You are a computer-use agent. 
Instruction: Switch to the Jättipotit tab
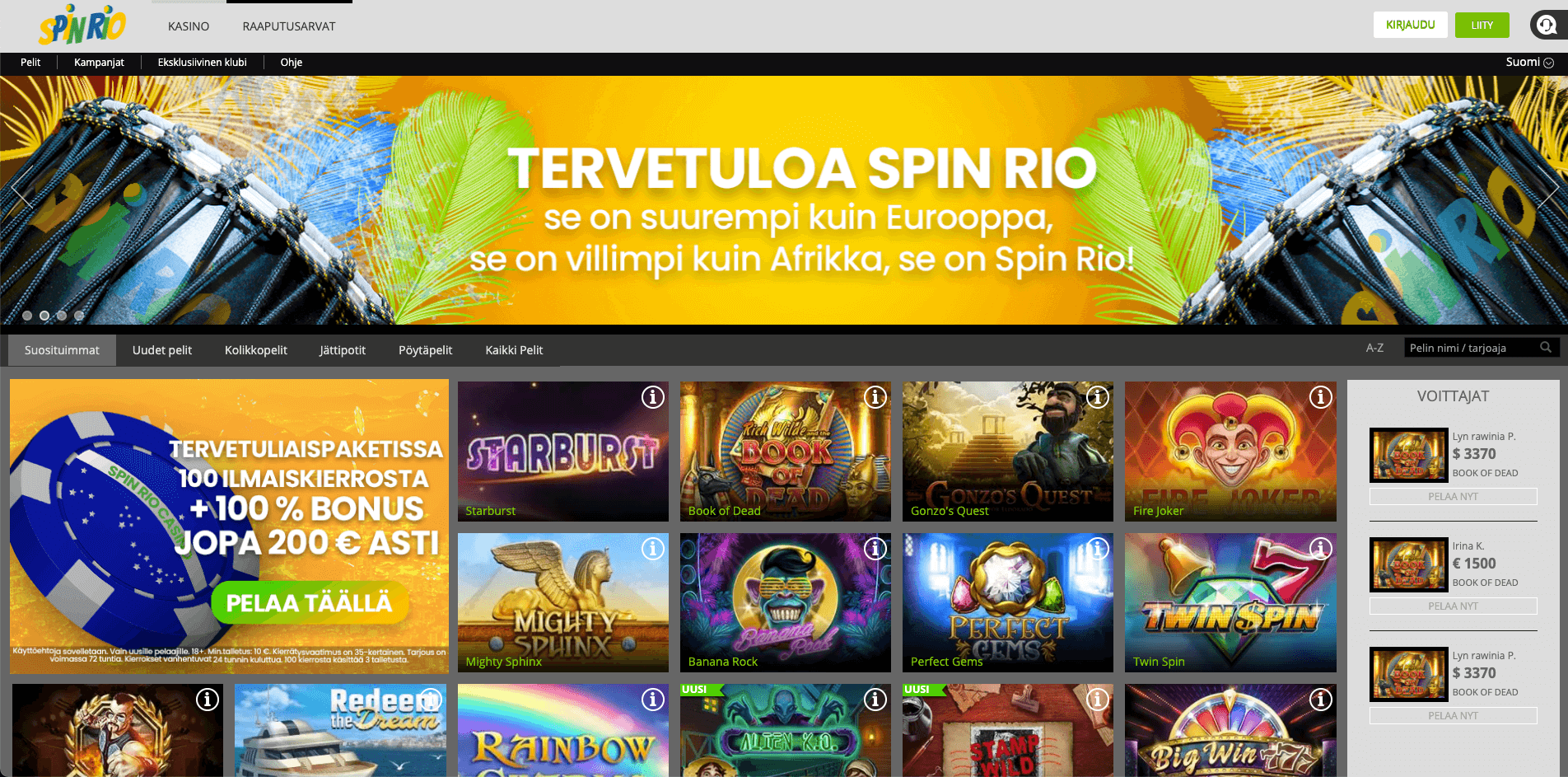pyautogui.click(x=343, y=350)
